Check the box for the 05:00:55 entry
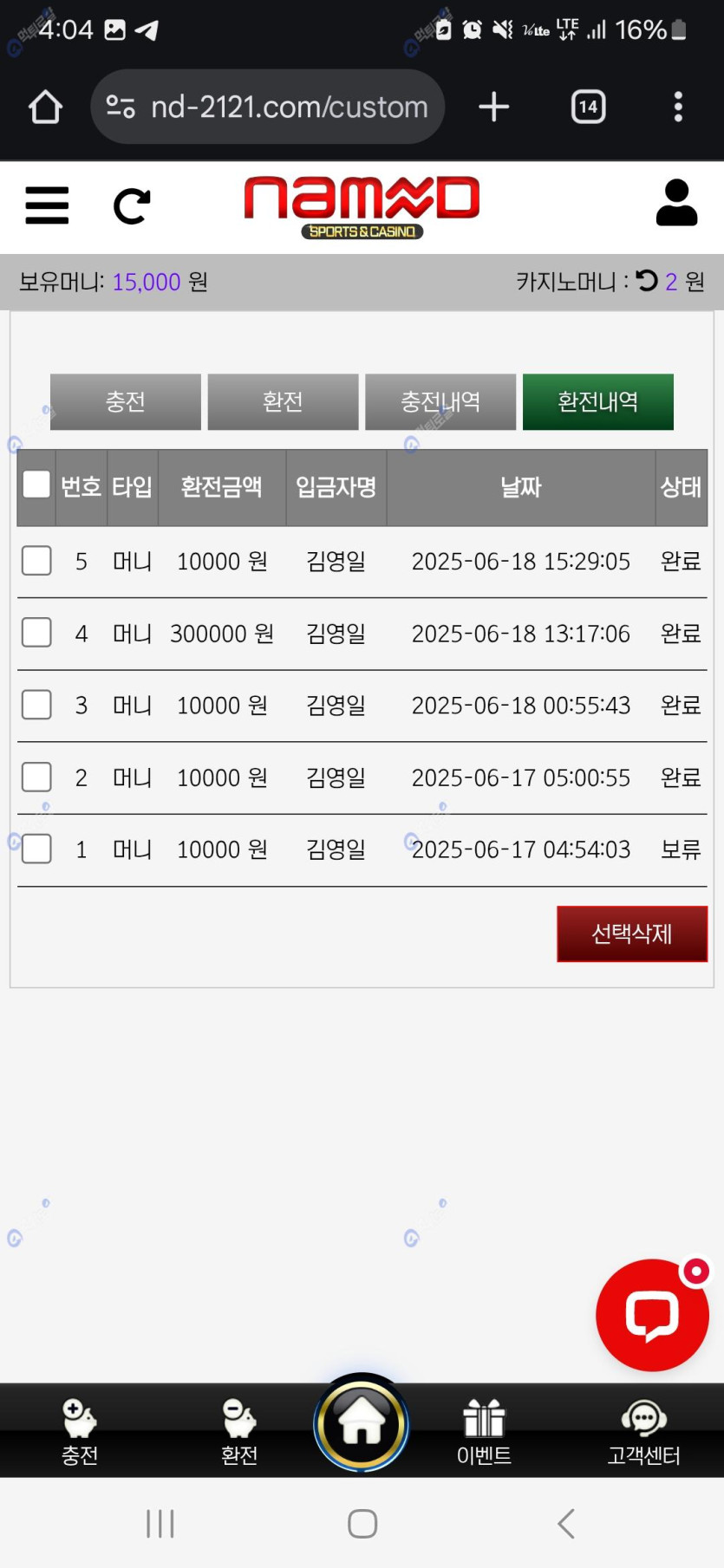 tap(36, 777)
